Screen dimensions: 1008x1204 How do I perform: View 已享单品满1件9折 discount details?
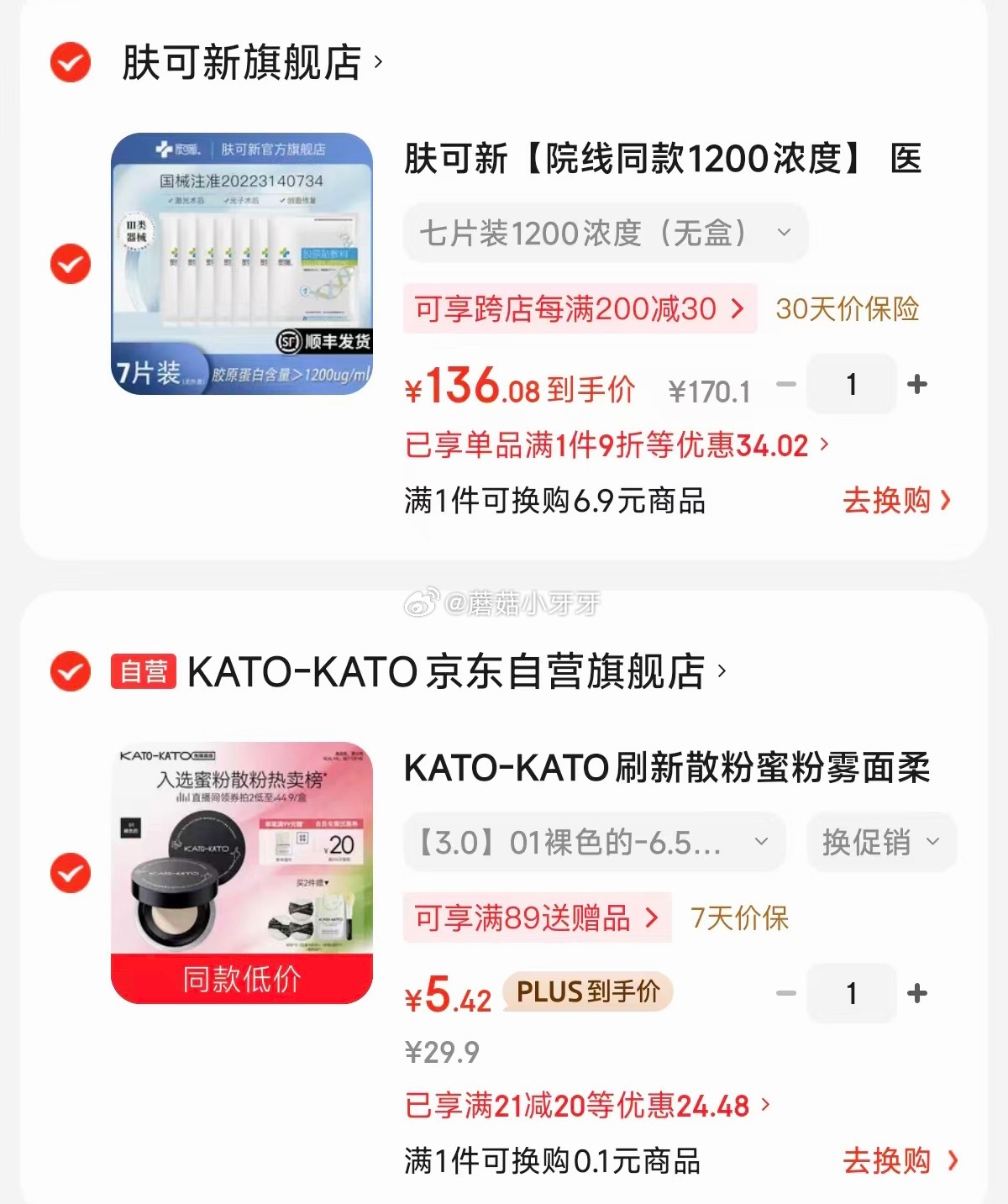tap(616, 445)
